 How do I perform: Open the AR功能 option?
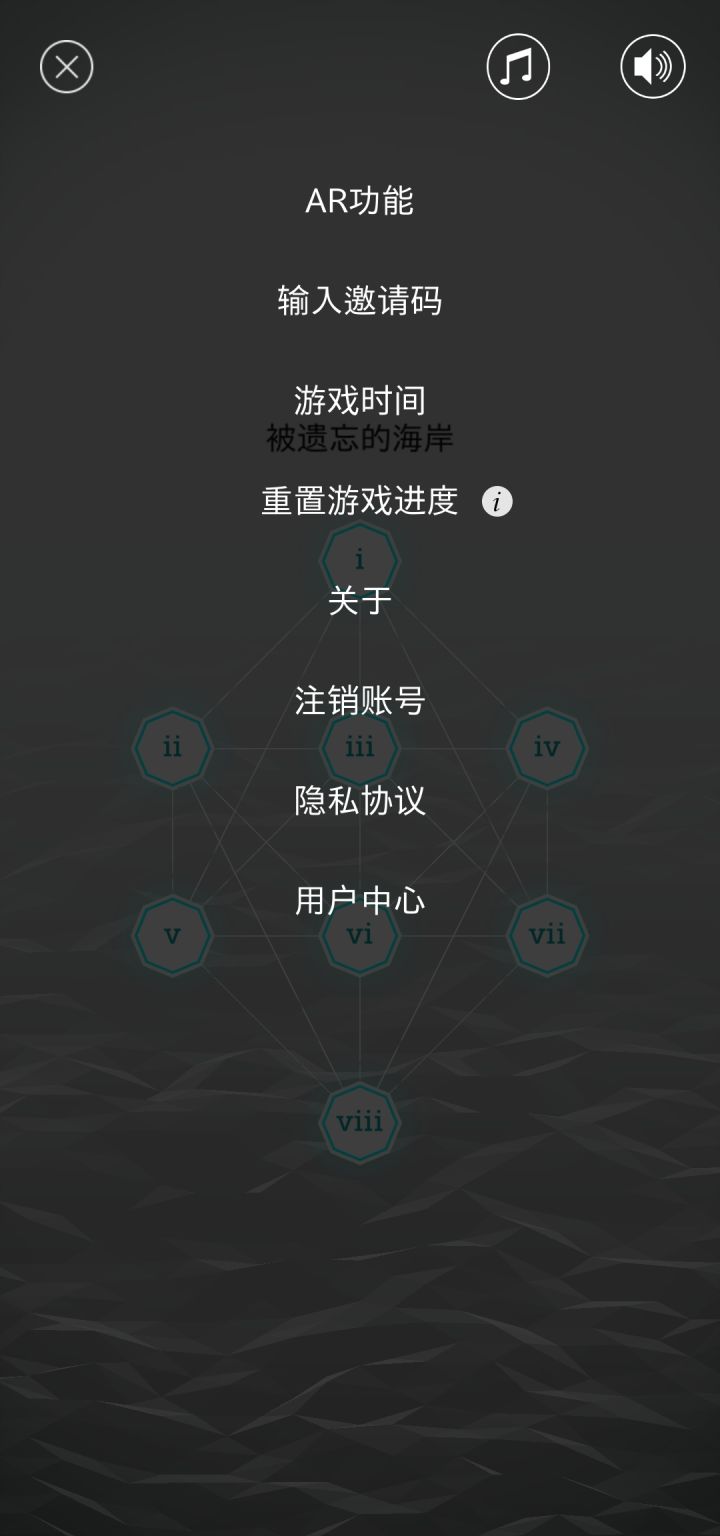tap(360, 202)
